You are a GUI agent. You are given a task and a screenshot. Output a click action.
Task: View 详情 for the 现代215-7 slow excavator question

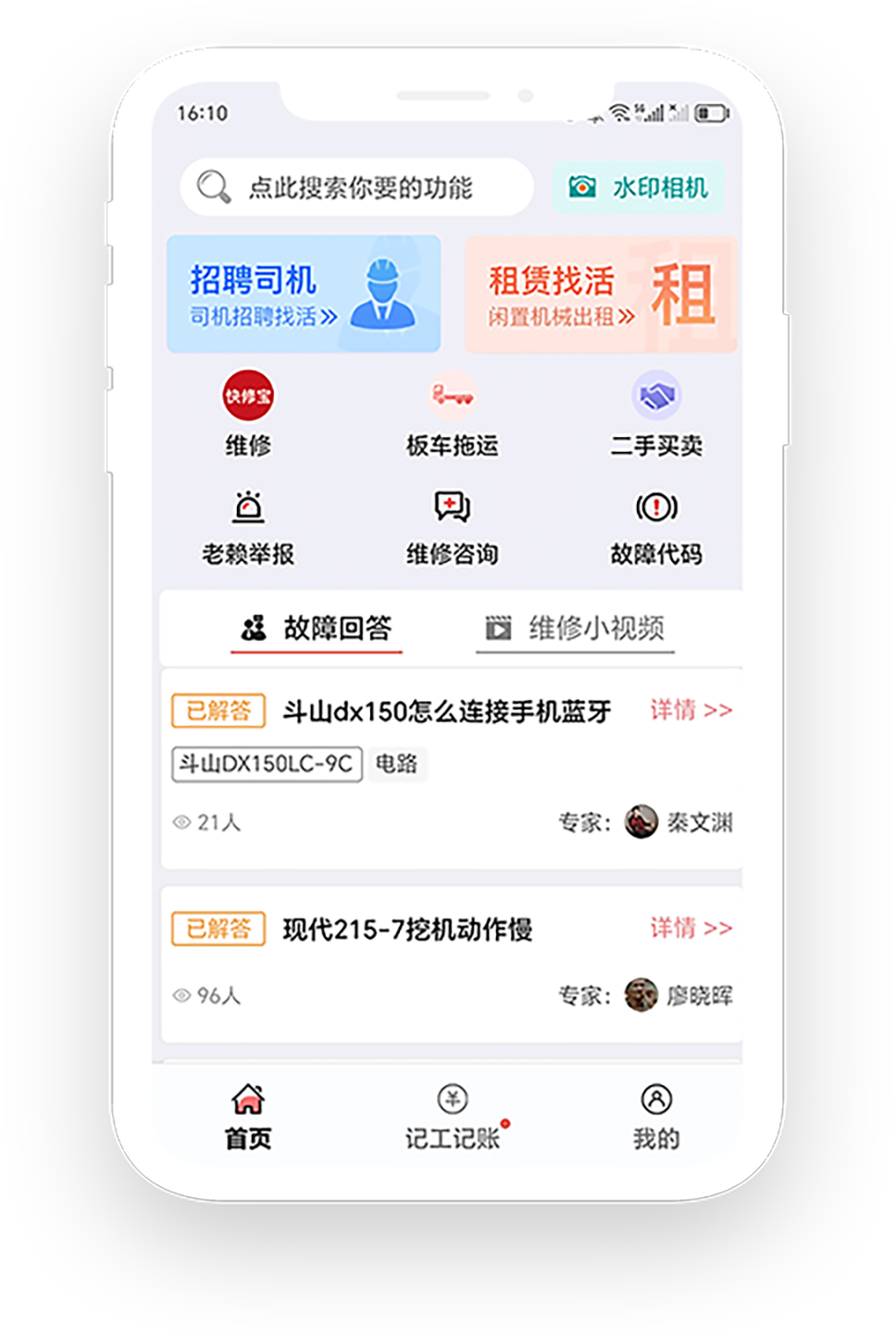[691, 928]
